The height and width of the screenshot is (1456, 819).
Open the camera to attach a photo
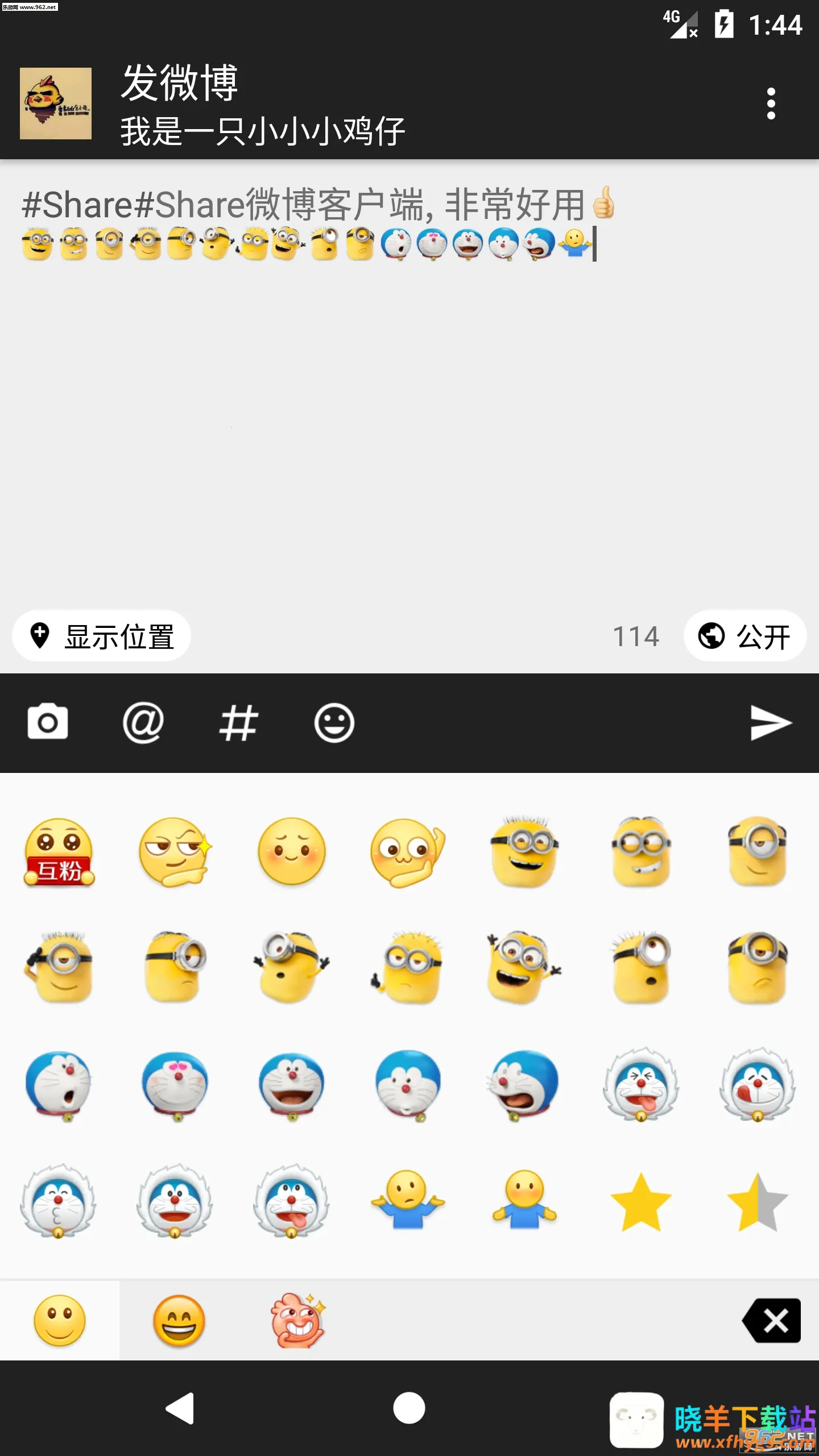tap(48, 722)
